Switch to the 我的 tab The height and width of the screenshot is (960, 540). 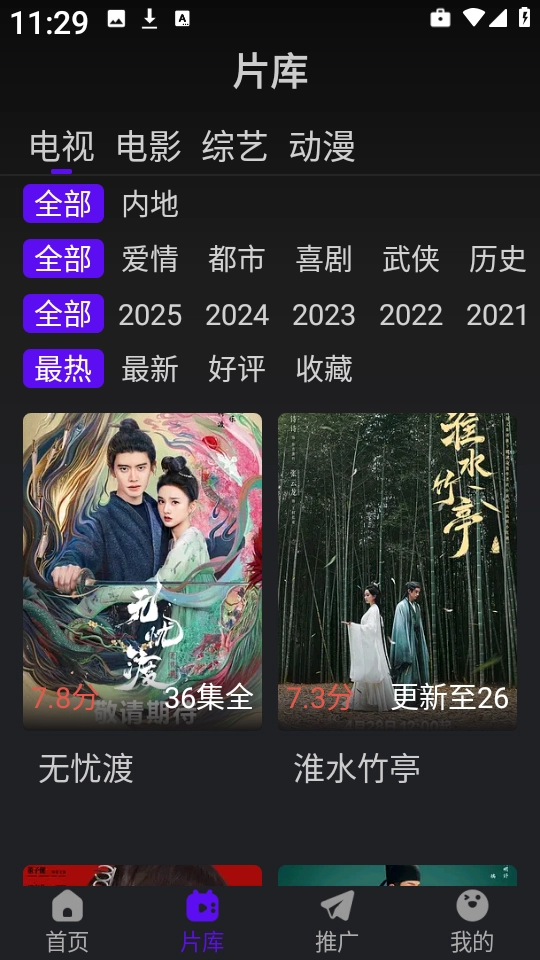472,922
